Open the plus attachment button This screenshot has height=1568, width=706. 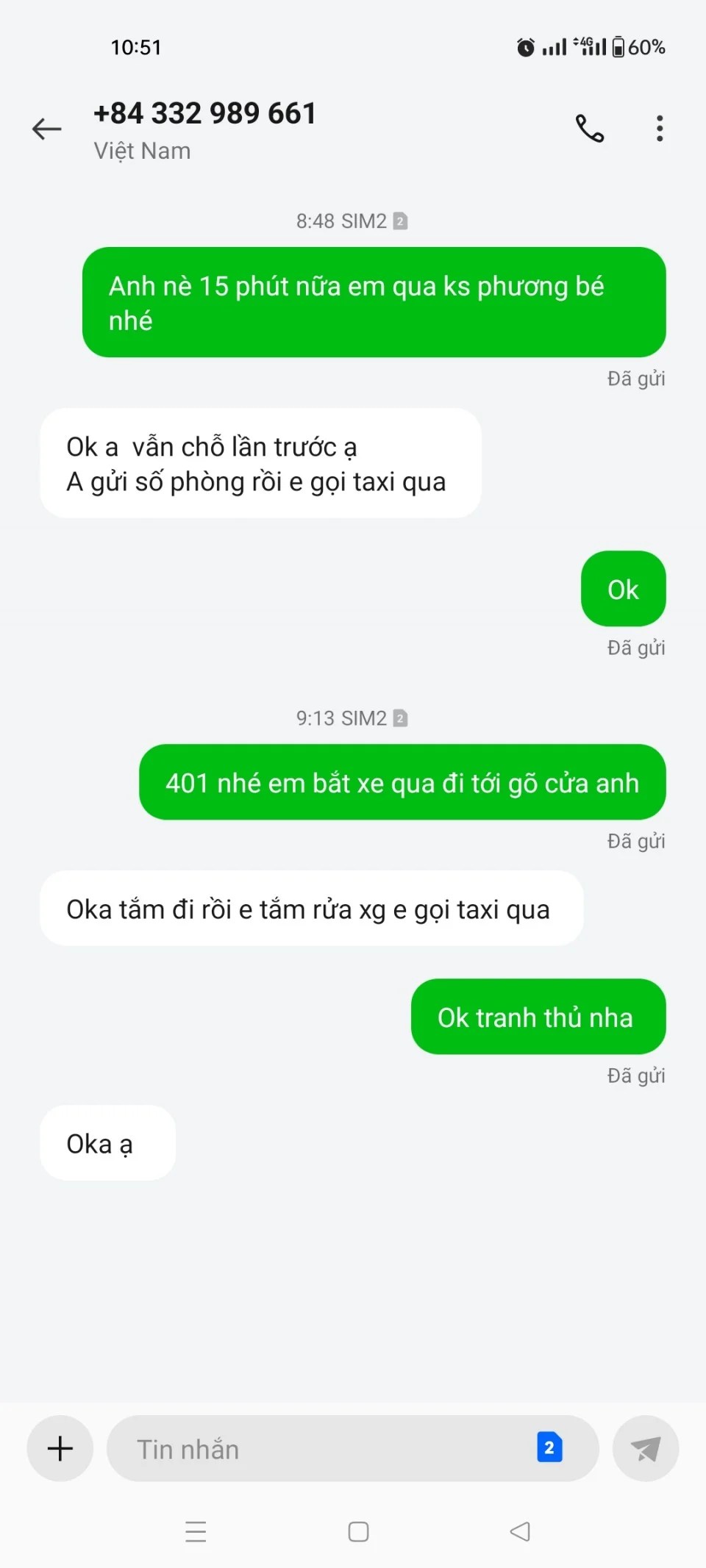(x=60, y=1448)
